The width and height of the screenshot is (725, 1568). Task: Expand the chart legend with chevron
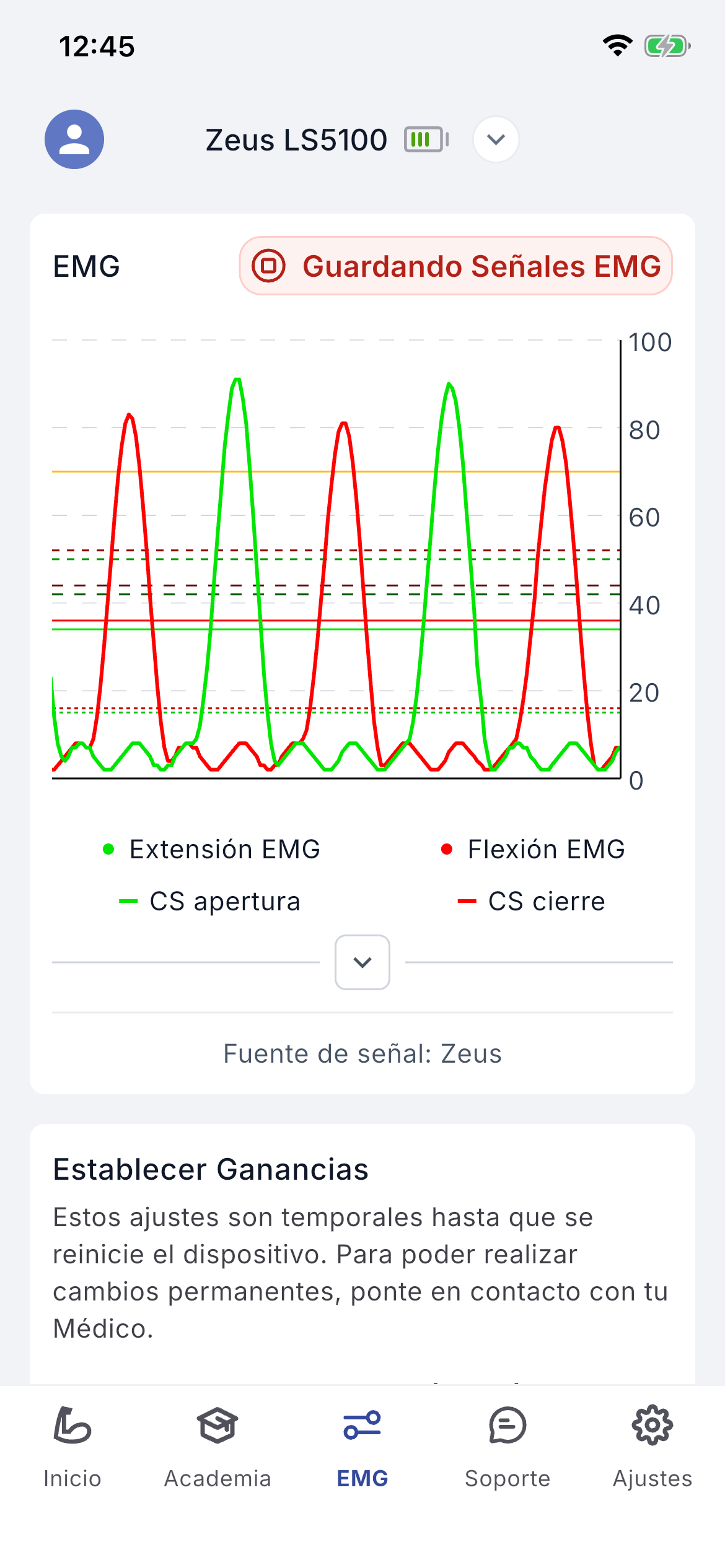click(x=362, y=962)
